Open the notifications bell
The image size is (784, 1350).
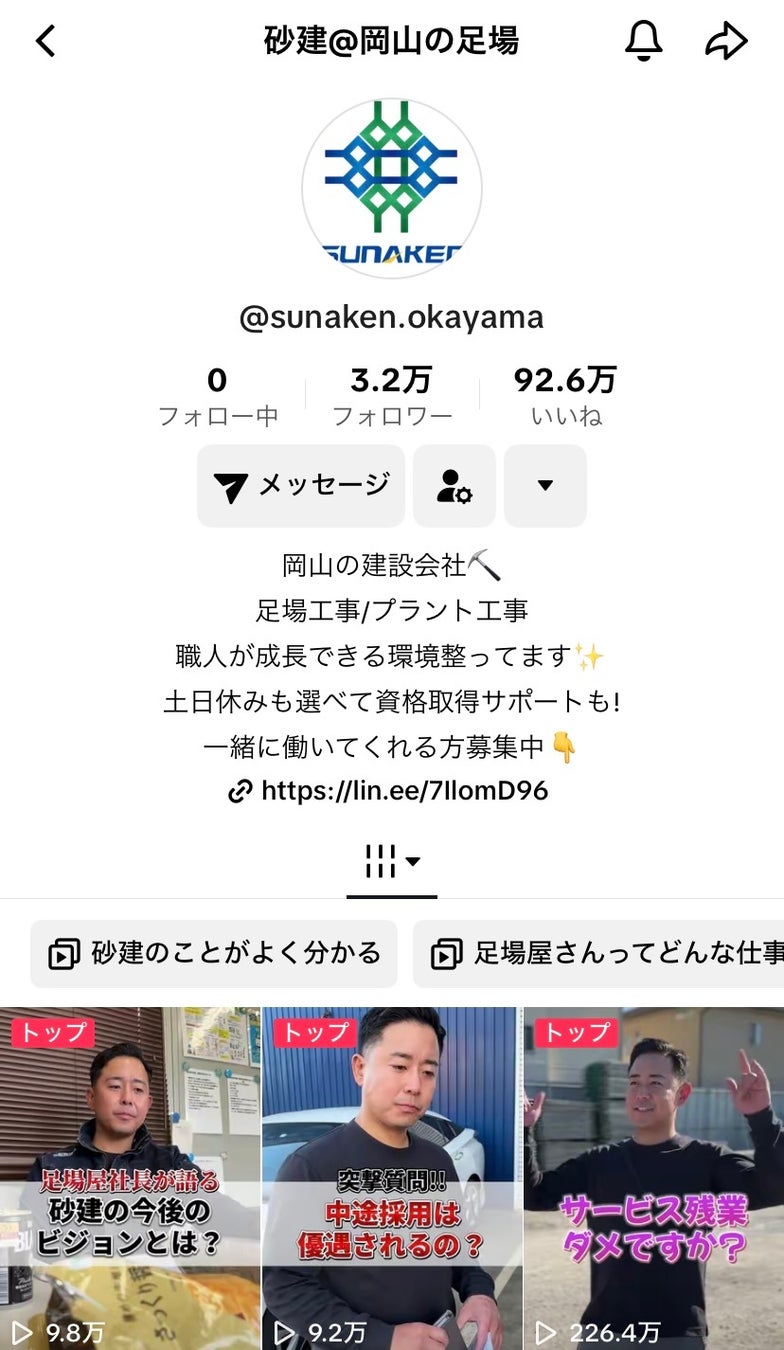pyautogui.click(x=644, y=41)
